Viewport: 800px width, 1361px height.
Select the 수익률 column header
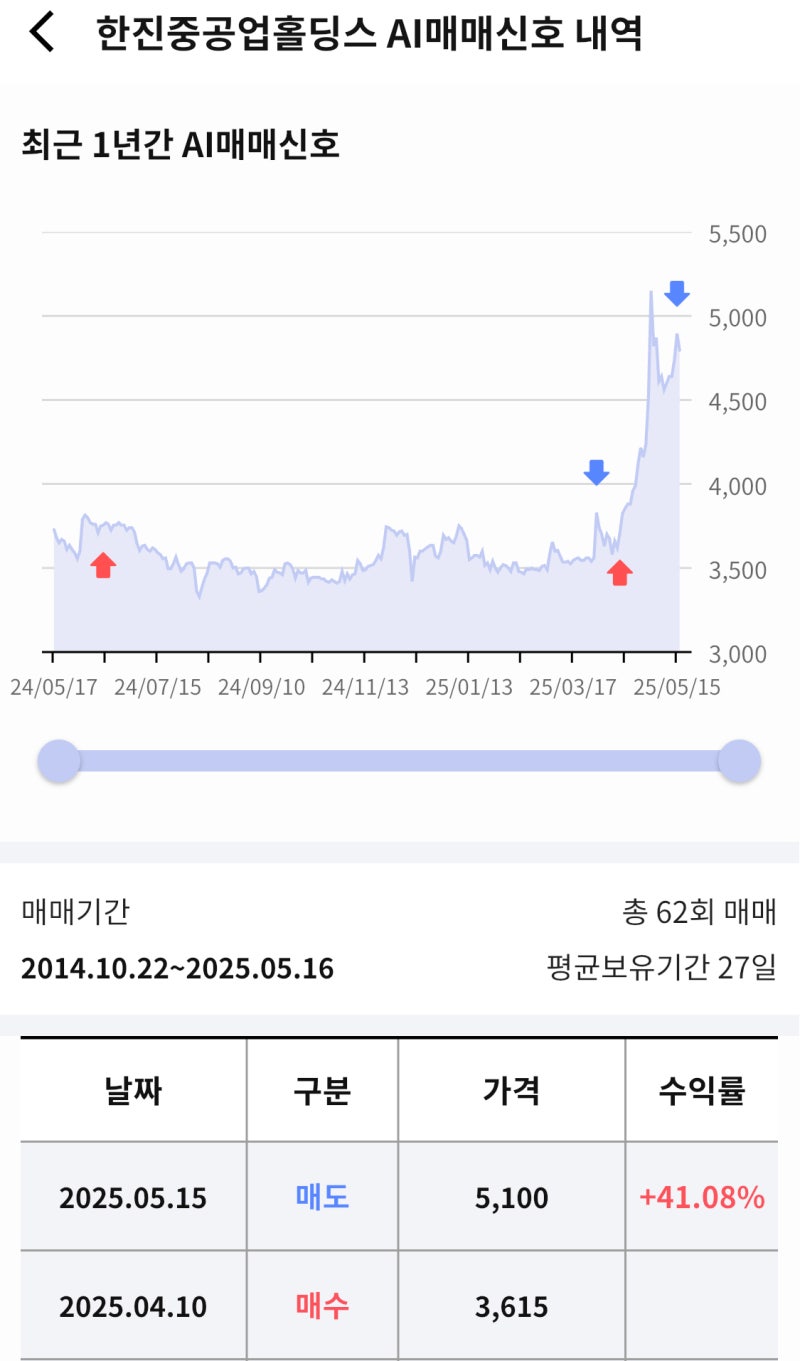pyautogui.click(x=702, y=1091)
